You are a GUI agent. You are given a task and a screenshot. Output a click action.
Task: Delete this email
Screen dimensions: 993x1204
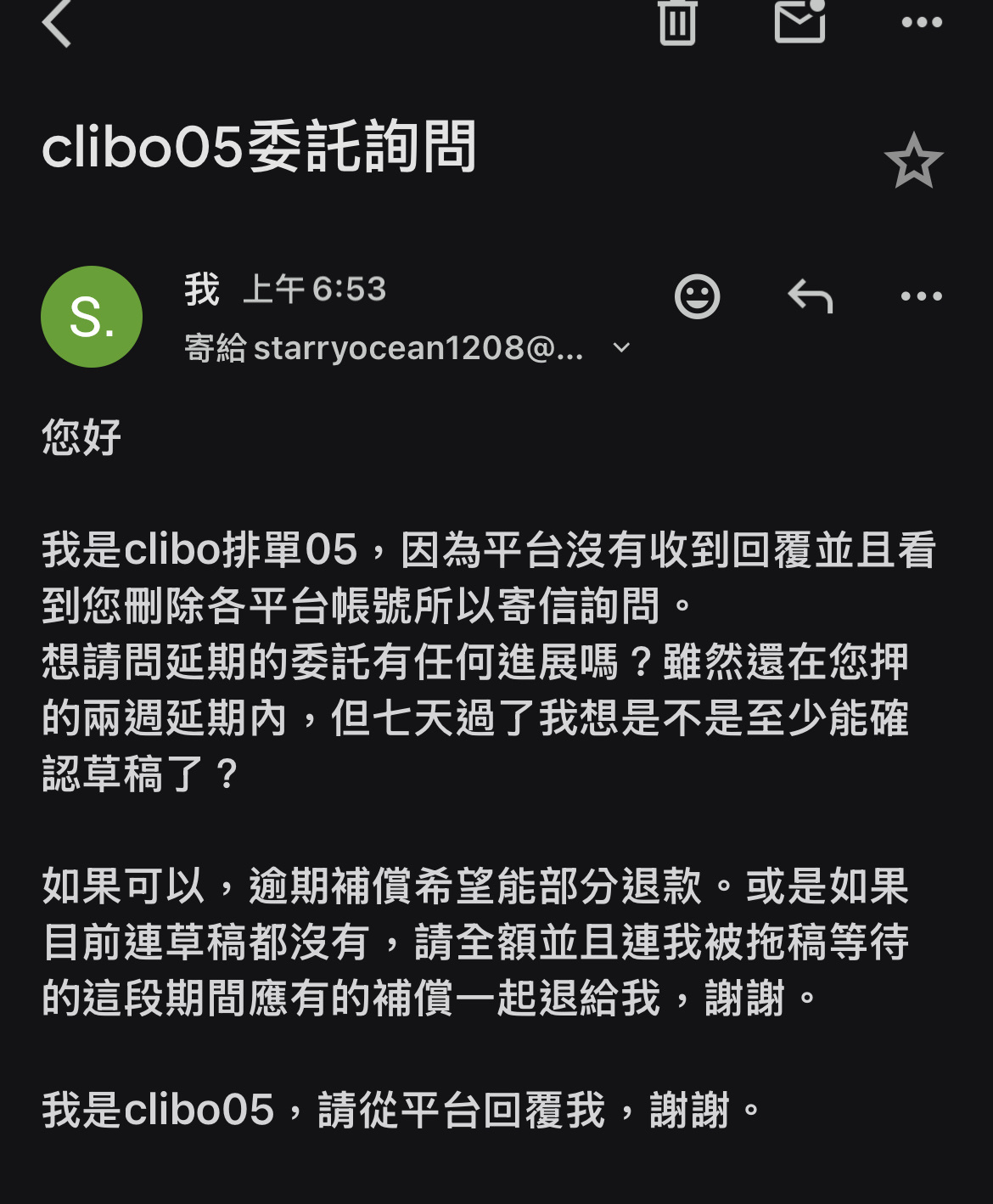(677, 22)
